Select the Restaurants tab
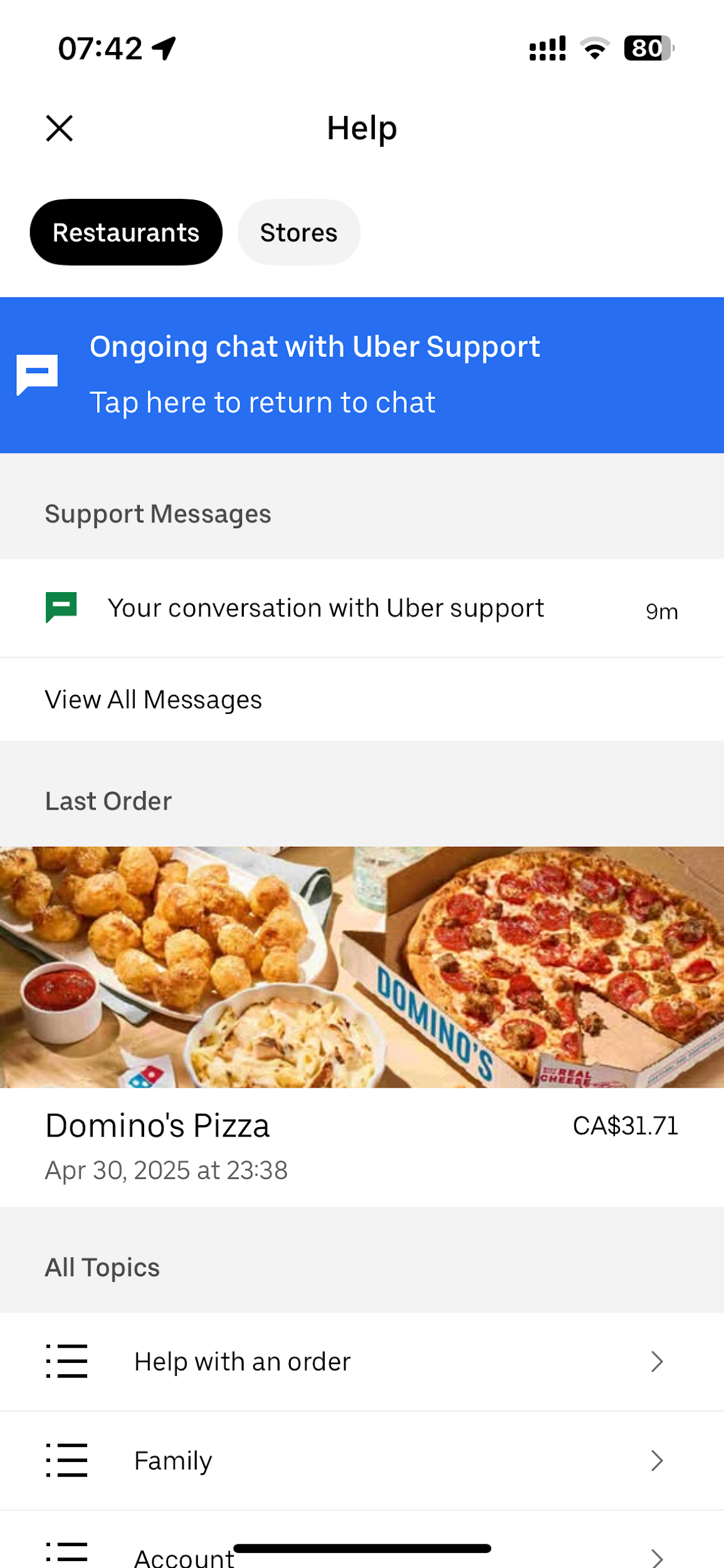Viewport: 724px width, 1568px height. coord(126,233)
